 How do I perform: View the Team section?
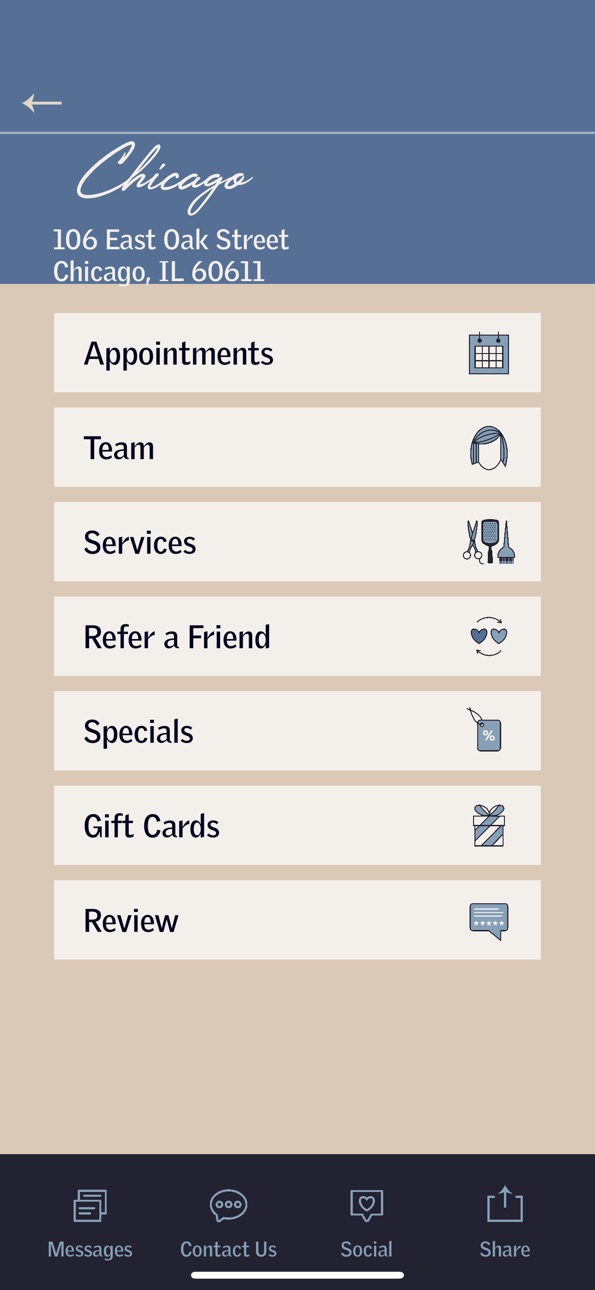click(297, 447)
